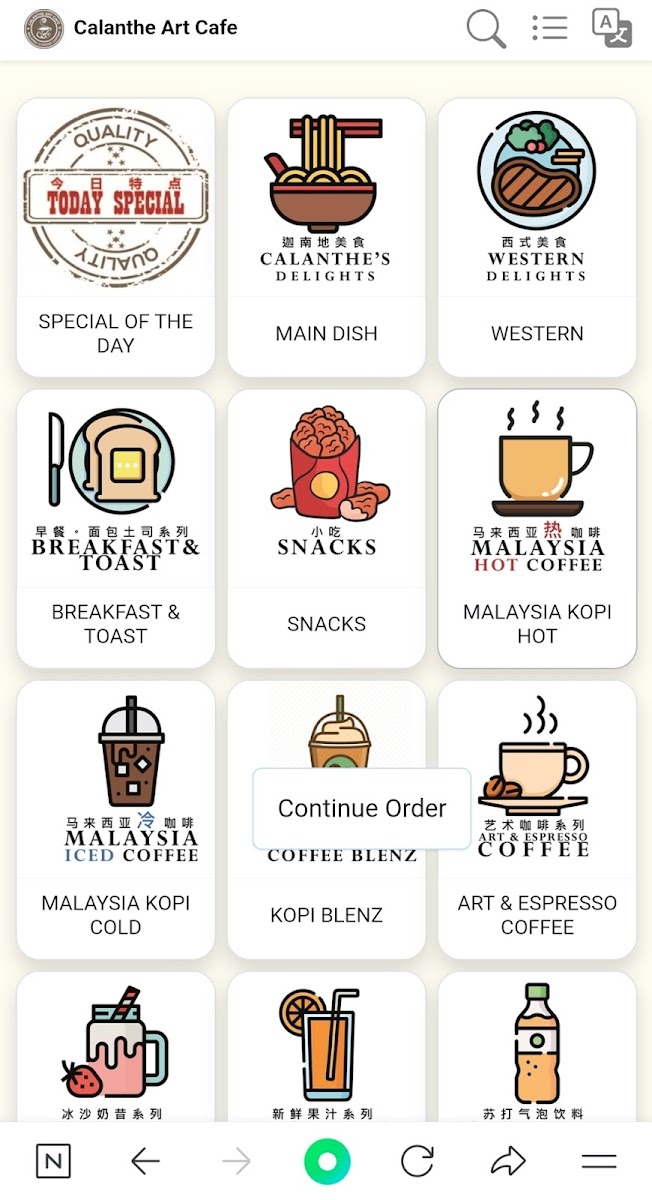Screen dimensions: 652x1200
Task: Select Art & Espresso Coffee category
Action: click(537, 820)
